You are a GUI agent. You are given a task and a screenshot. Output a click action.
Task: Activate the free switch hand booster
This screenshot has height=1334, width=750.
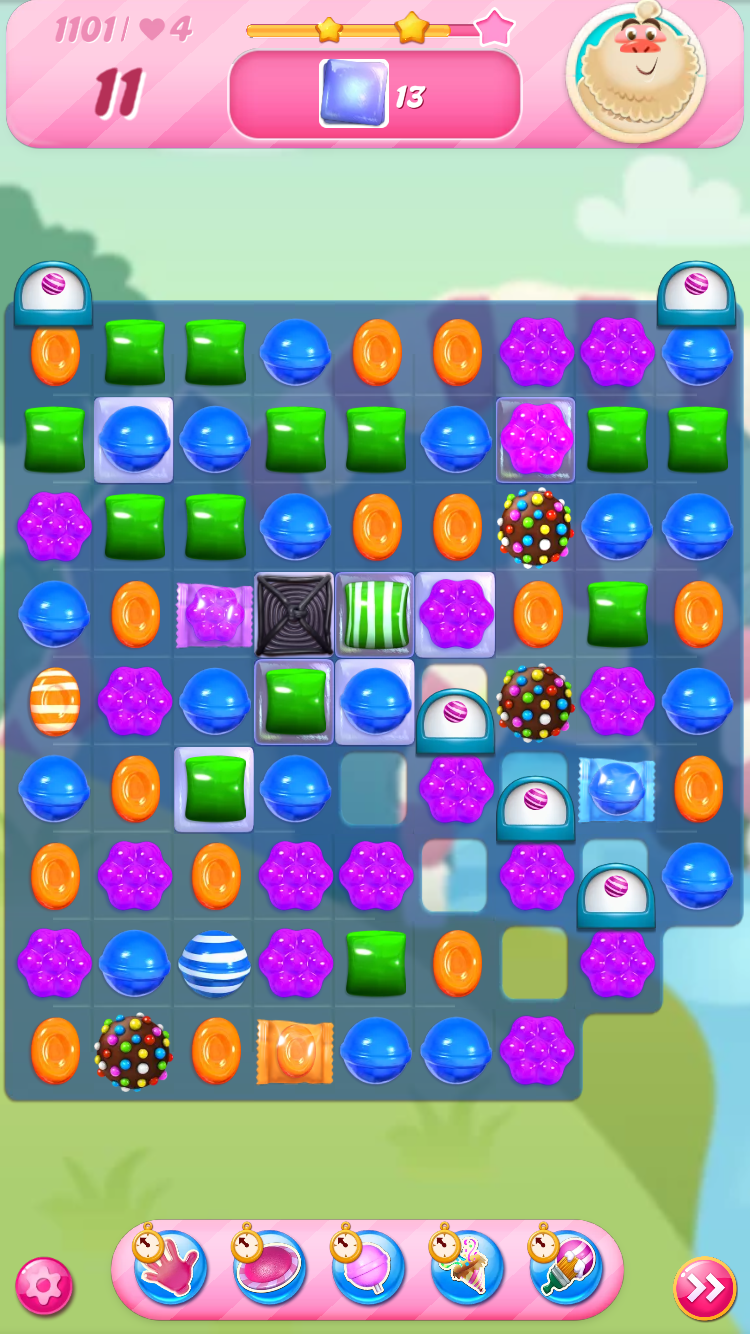point(170,1268)
